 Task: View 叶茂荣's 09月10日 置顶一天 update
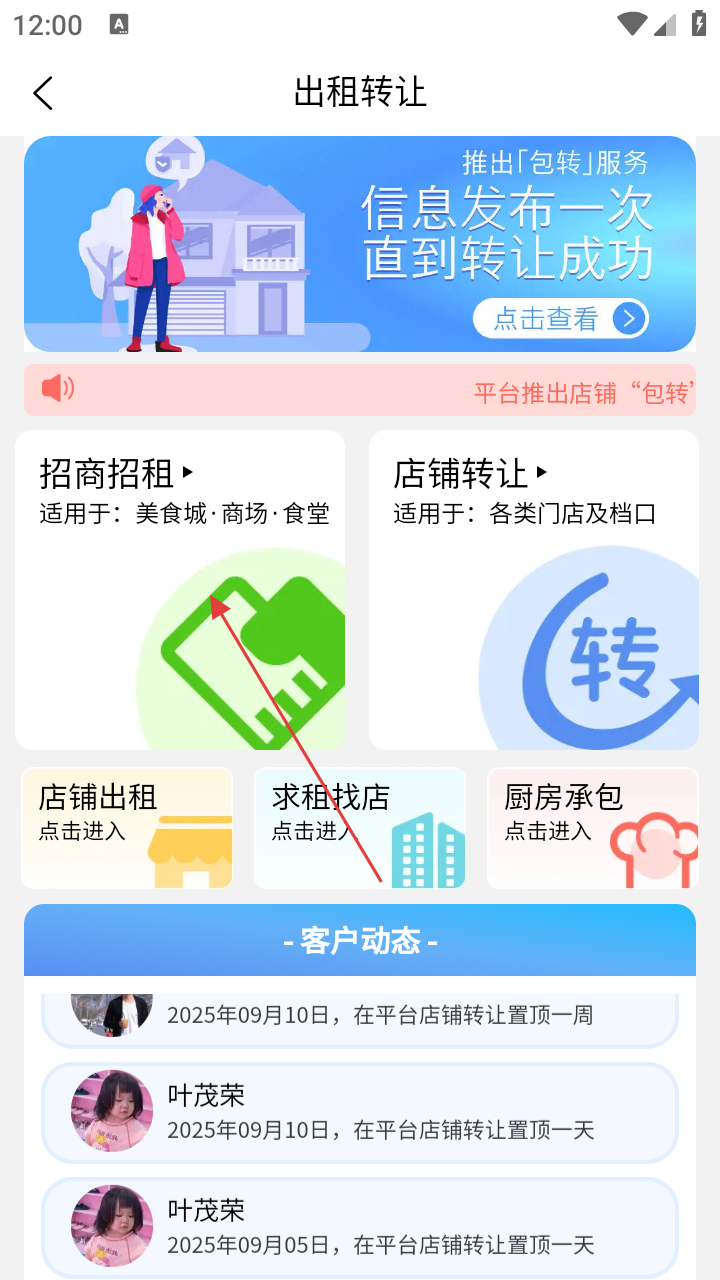pos(360,1112)
